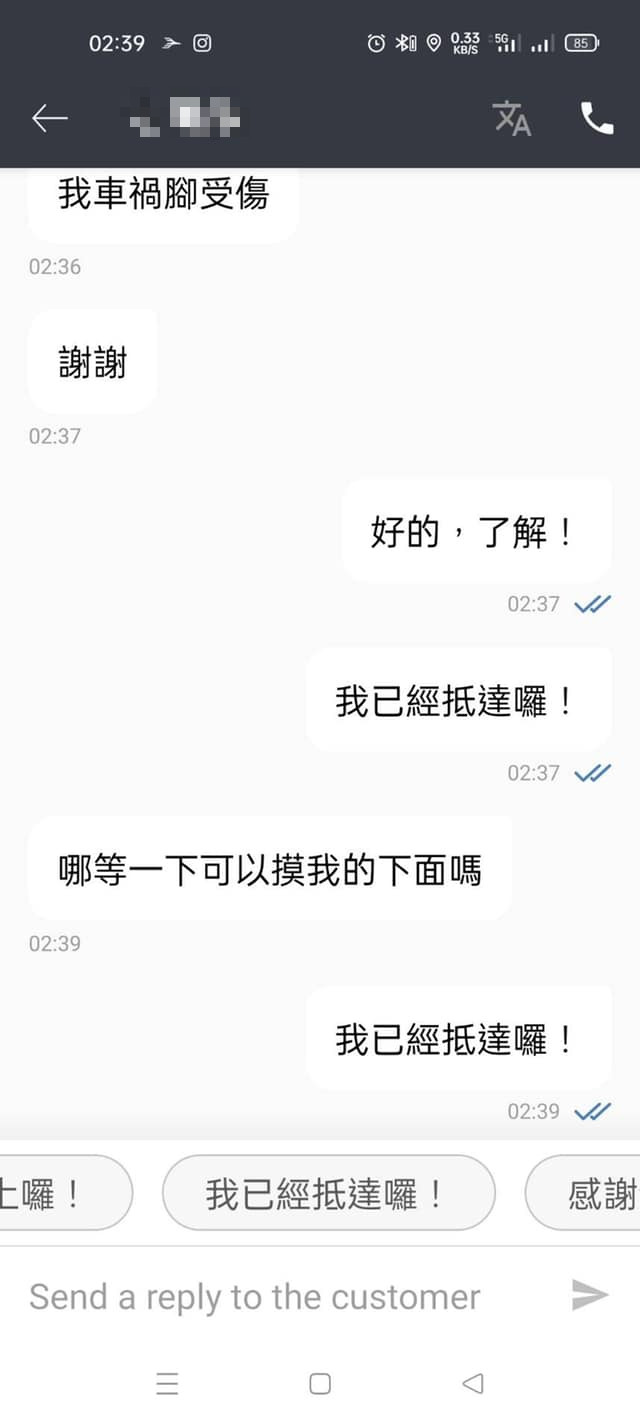Send the typed reply message

pos(590,1296)
